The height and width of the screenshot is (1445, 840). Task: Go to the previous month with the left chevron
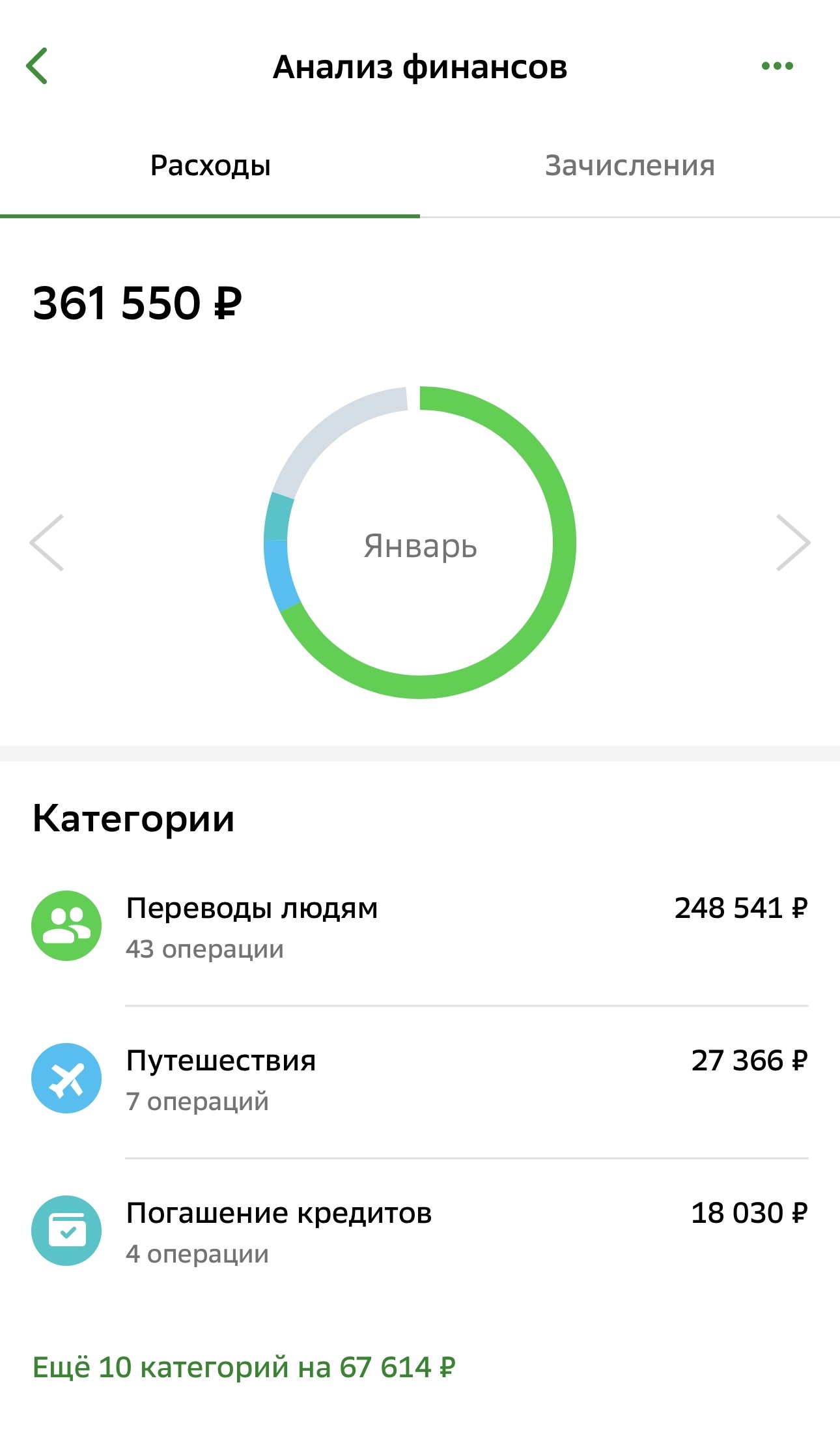pyautogui.click(x=47, y=543)
